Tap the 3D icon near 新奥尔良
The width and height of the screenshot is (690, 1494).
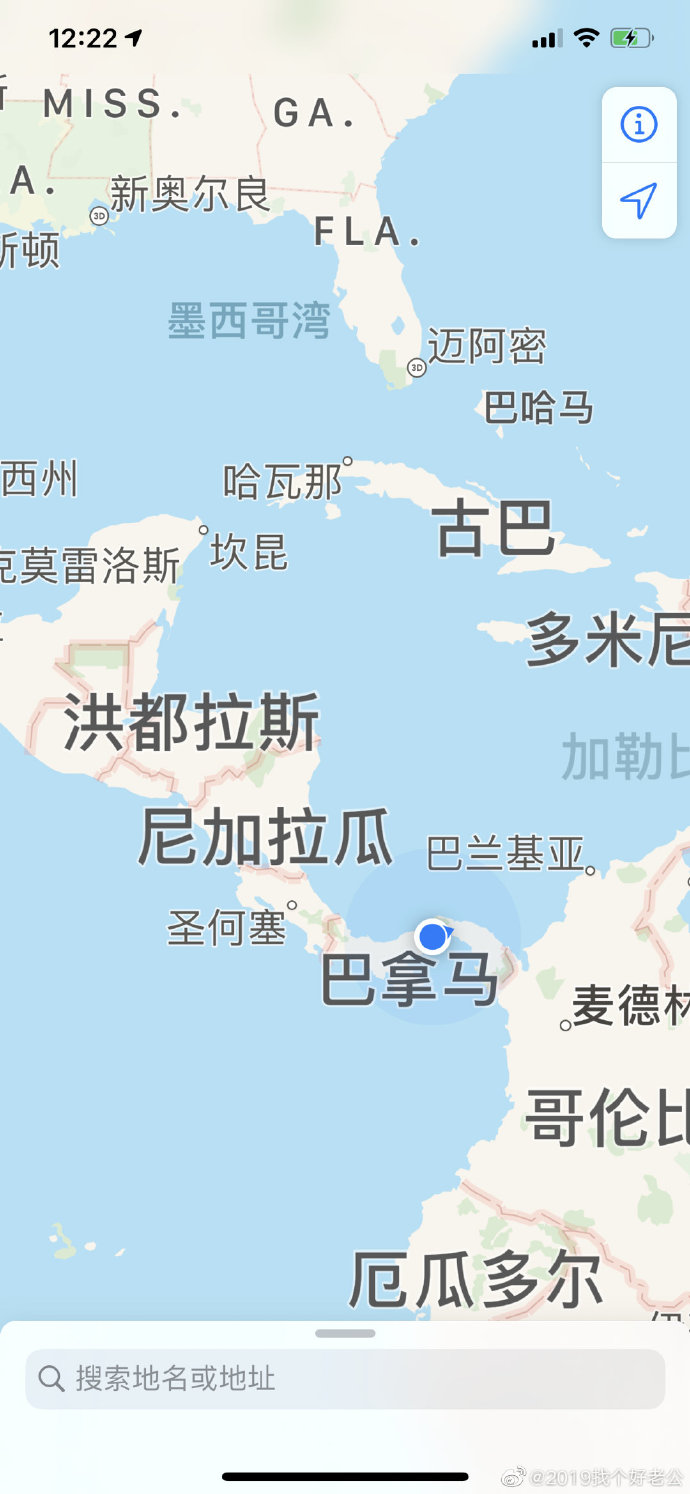tap(99, 215)
